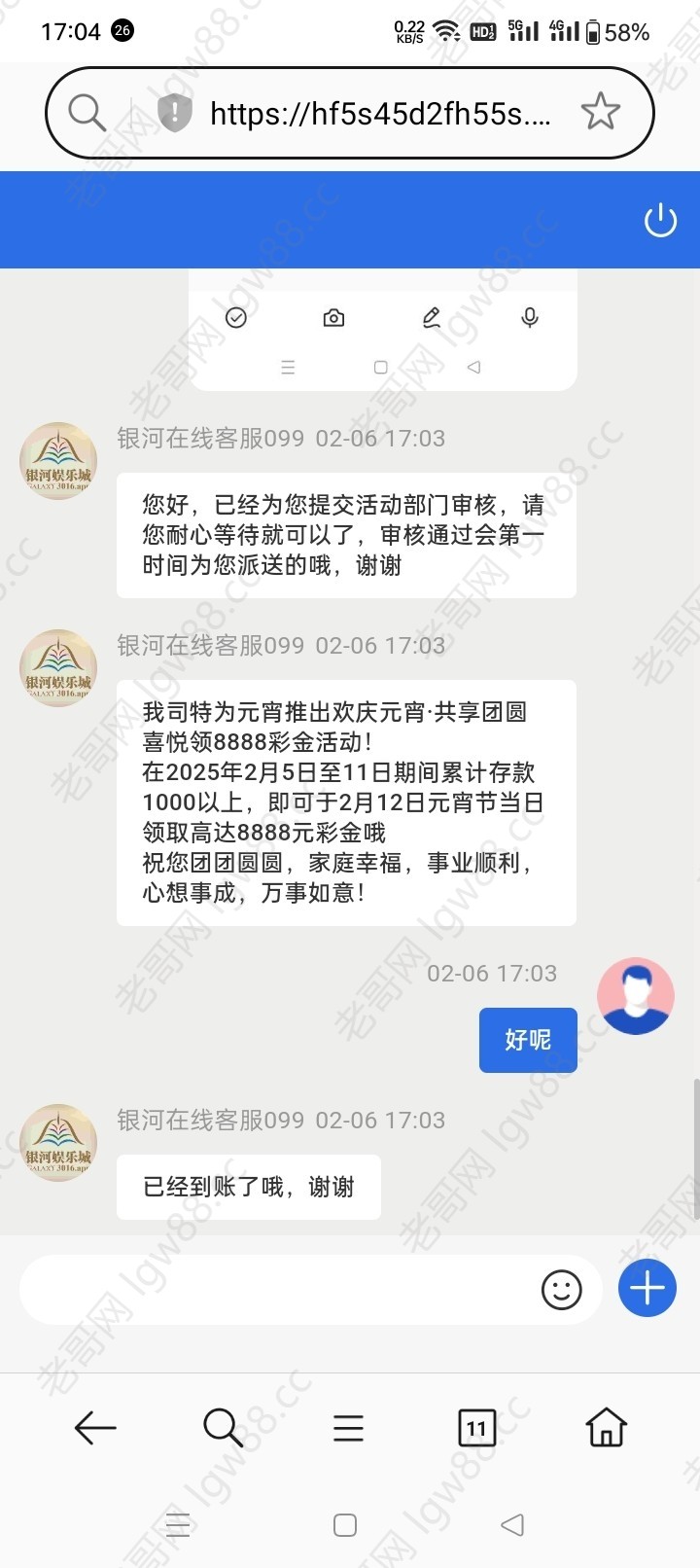The height and width of the screenshot is (1568, 700).
Task: Bookmark this page with the star icon
Action: click(x=600, y=113)
